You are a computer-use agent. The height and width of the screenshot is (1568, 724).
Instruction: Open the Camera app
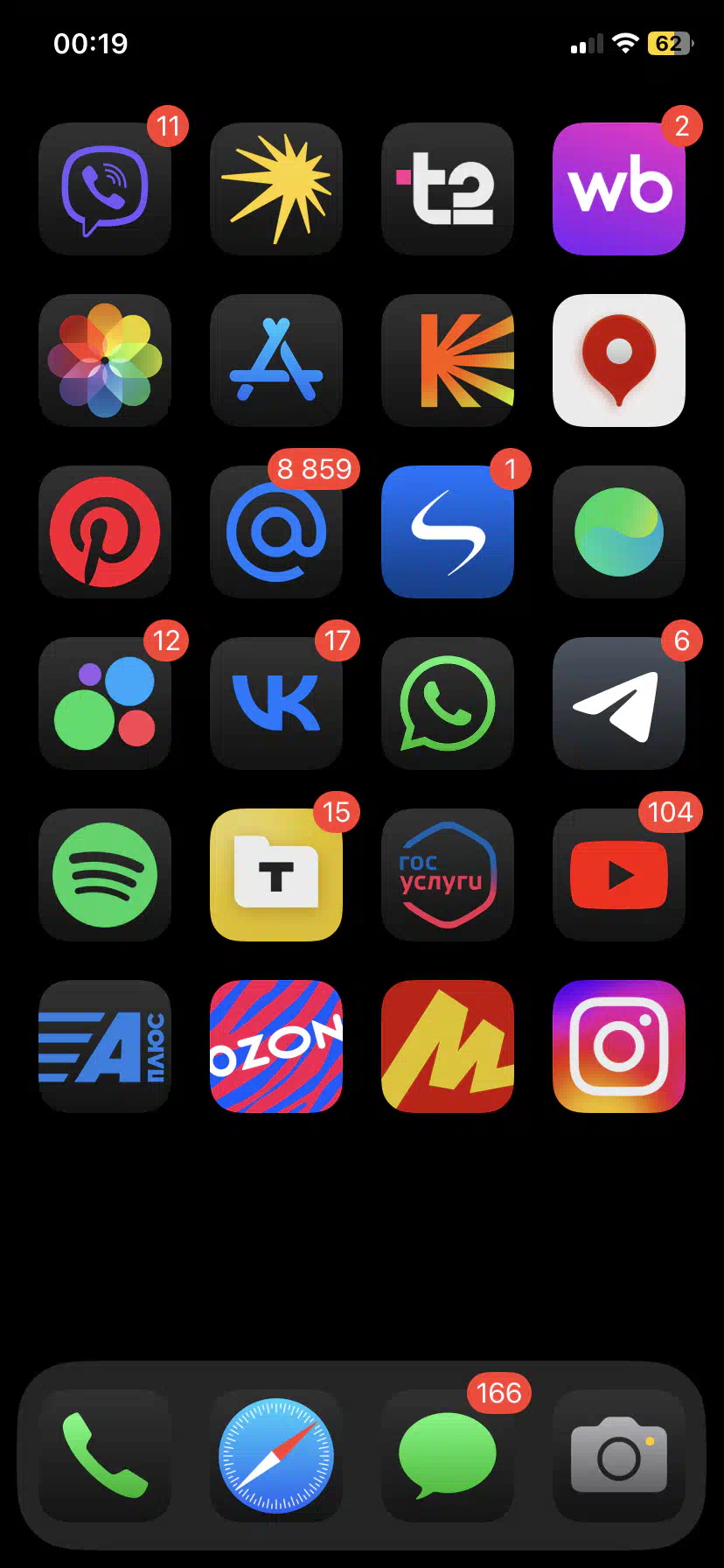point(619,1456)
